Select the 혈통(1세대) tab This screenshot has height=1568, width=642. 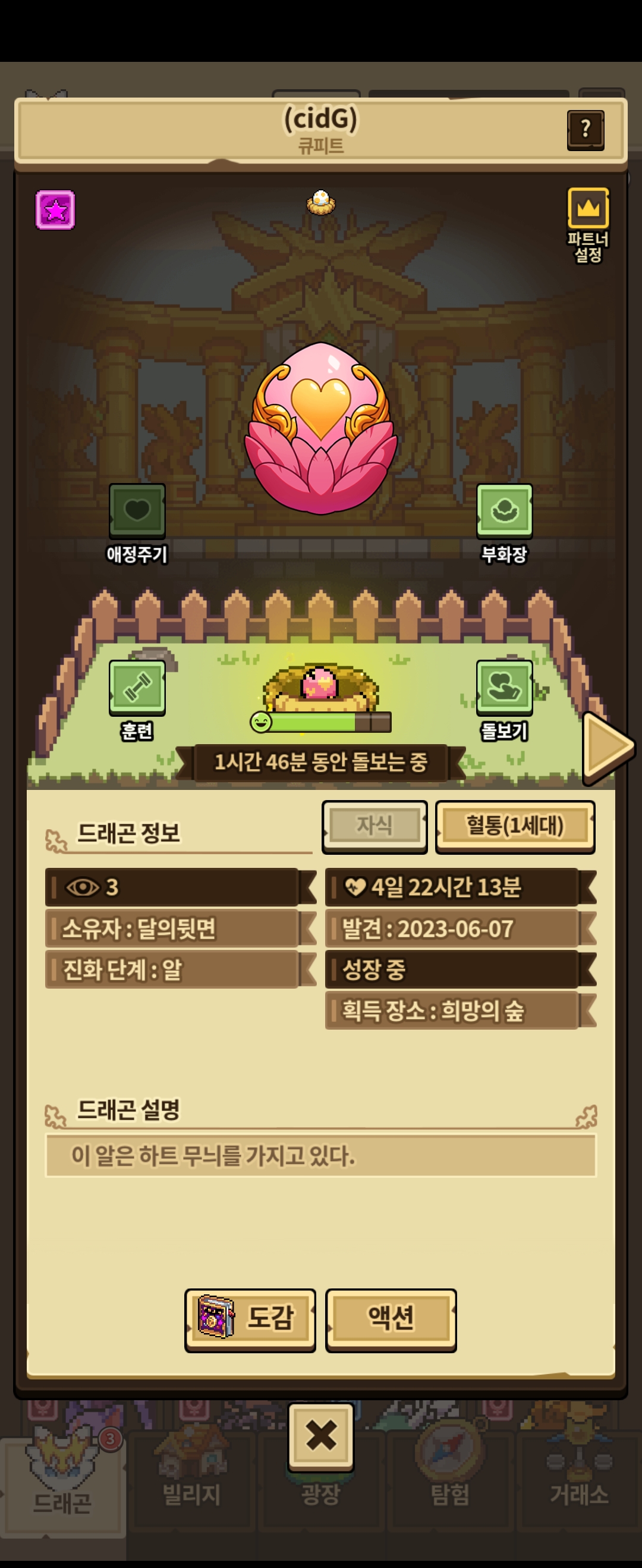coord(515,826)
